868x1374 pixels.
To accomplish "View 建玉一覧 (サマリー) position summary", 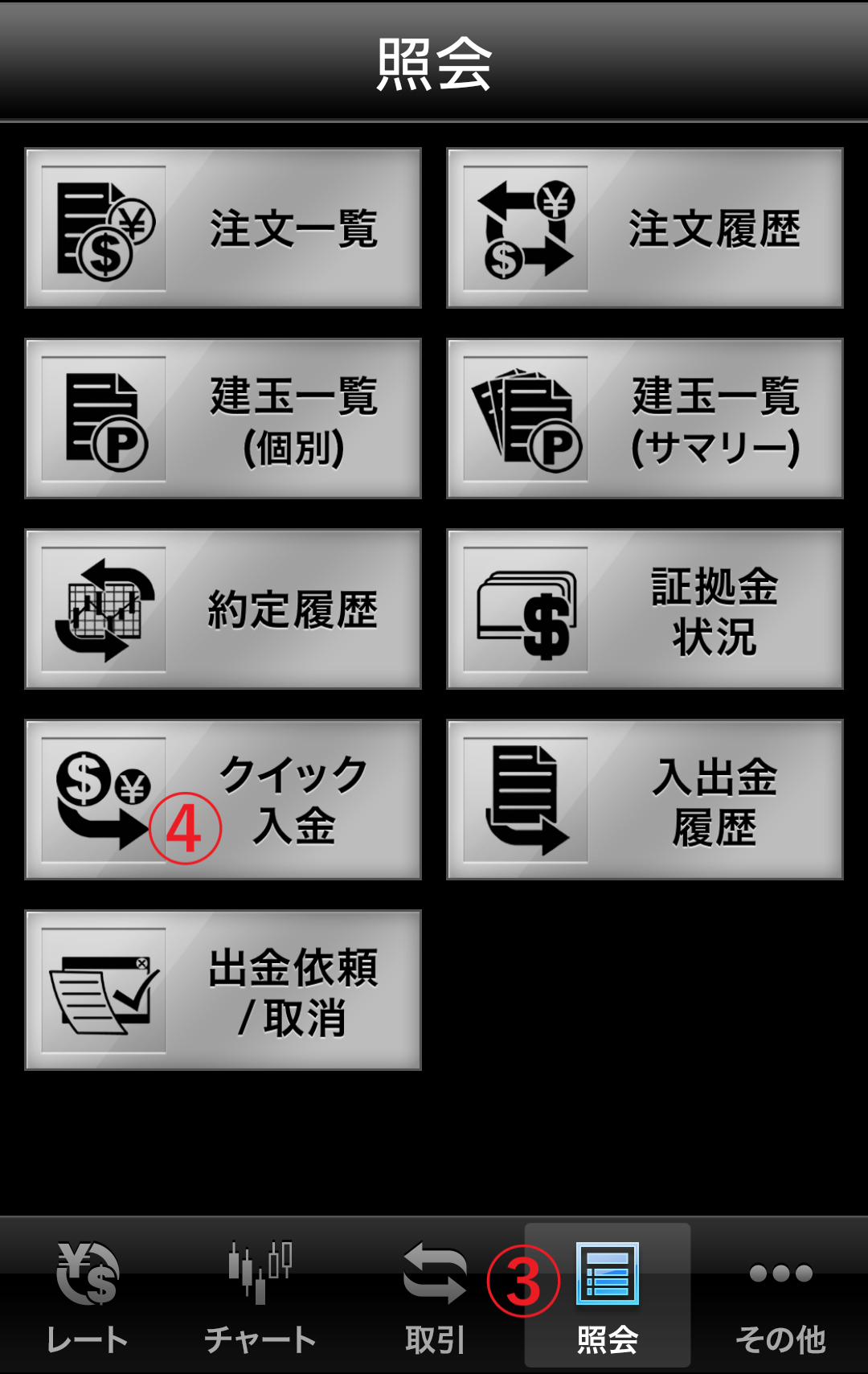I will (645, 418).
